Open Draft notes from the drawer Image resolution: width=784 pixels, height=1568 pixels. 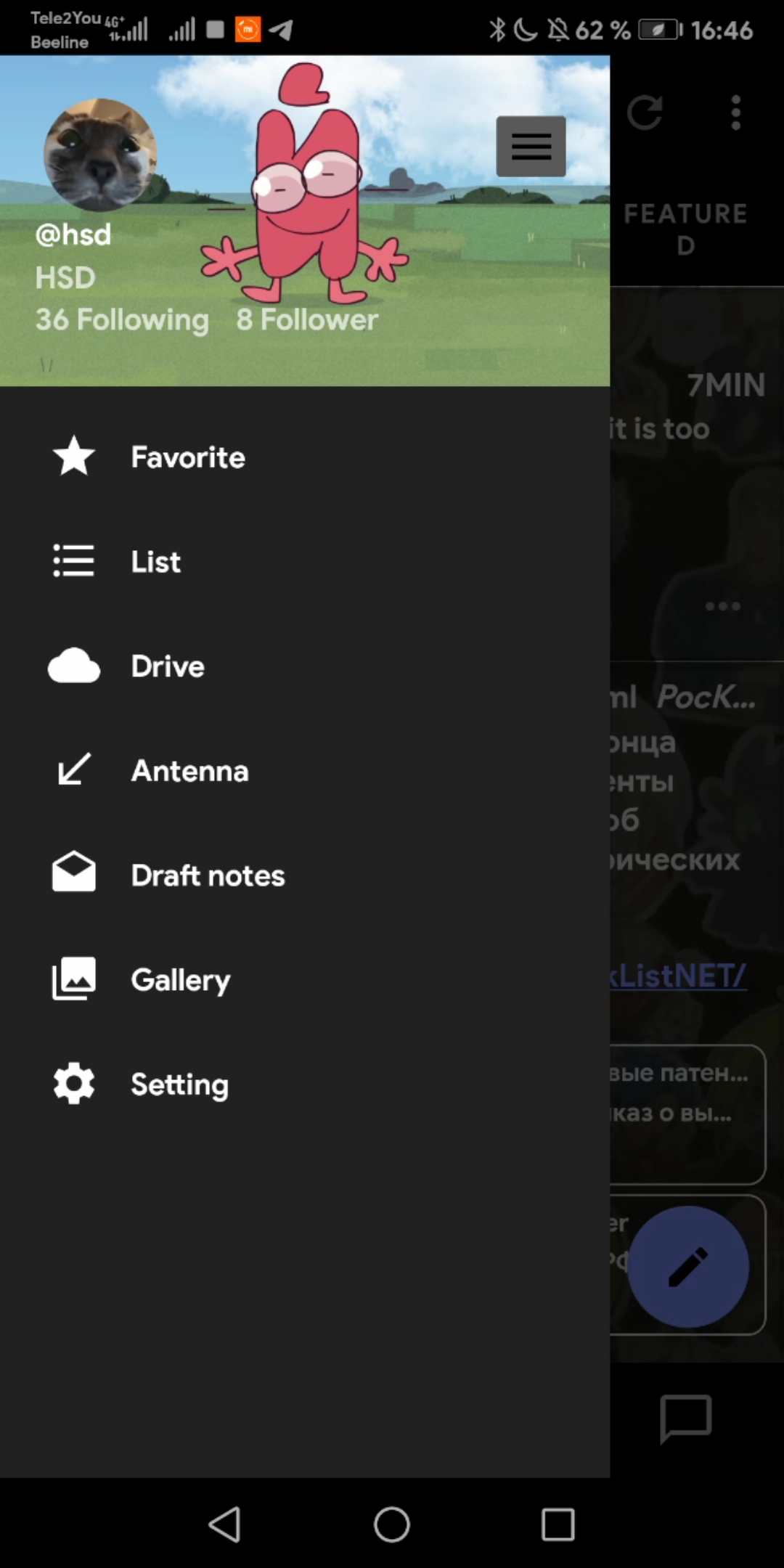207,875
